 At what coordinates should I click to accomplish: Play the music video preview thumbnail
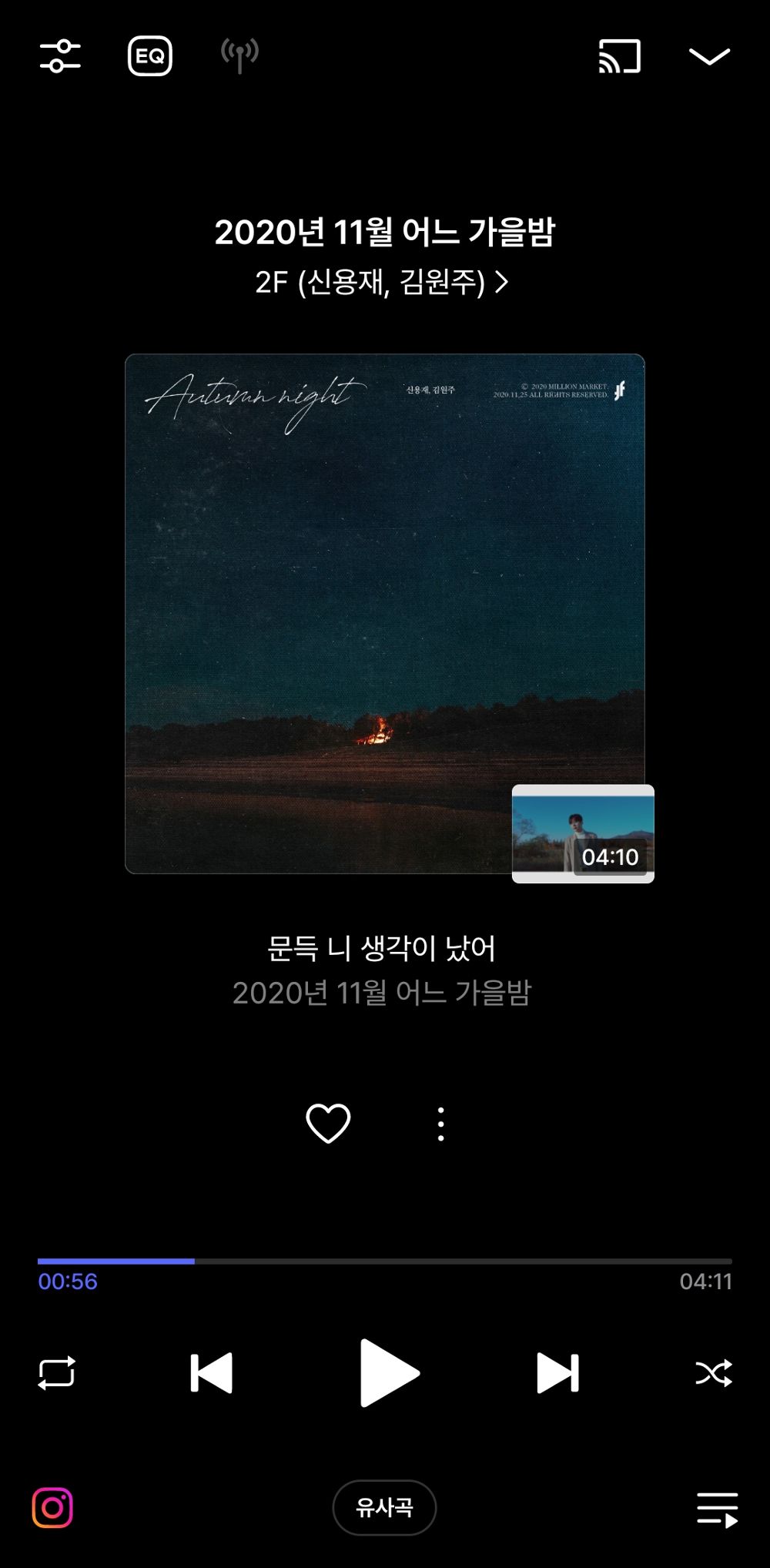coord(581,834)
